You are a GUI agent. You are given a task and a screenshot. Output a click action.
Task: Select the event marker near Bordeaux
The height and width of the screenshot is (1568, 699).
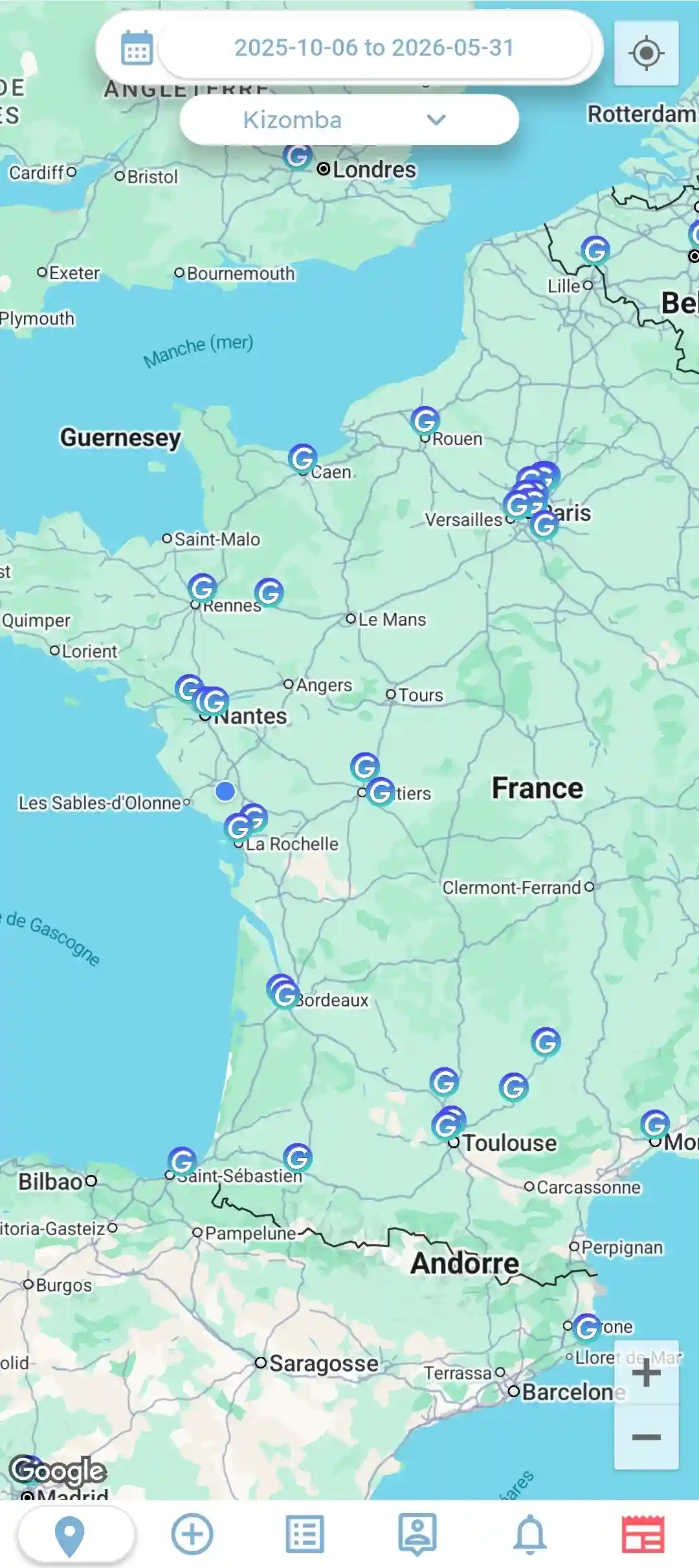point(285,994)
